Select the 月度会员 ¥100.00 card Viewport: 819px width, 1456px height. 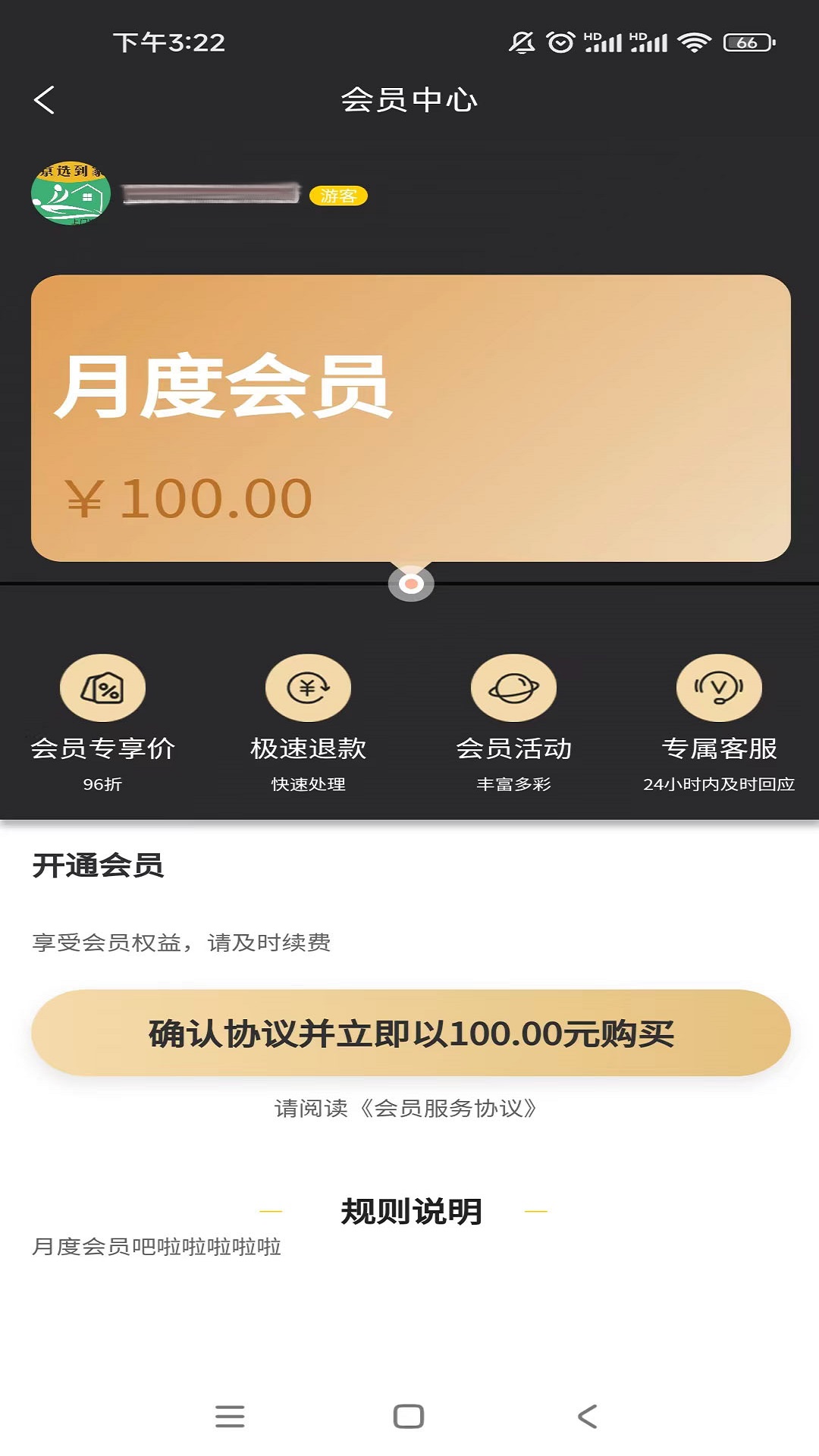(x=410, y=419)
